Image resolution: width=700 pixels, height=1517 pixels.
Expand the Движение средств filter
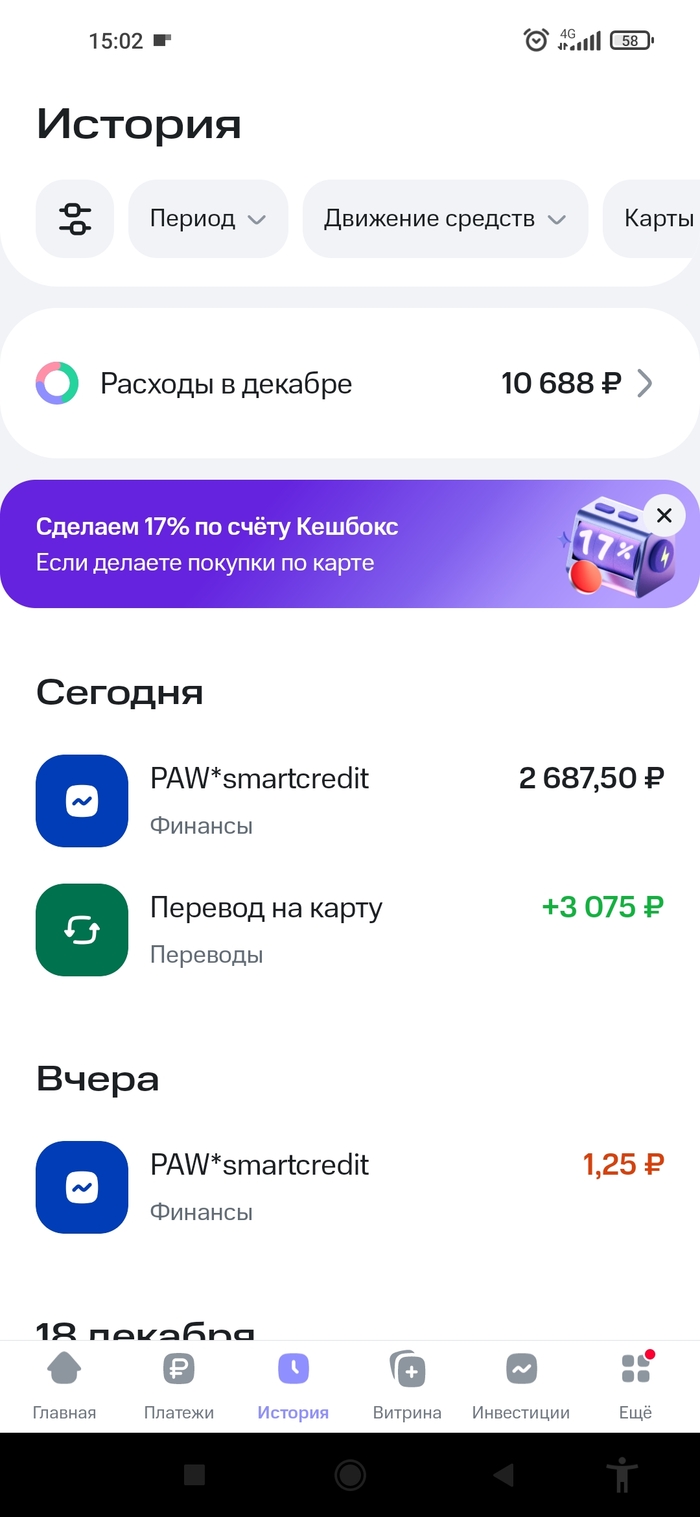point(445,219)
